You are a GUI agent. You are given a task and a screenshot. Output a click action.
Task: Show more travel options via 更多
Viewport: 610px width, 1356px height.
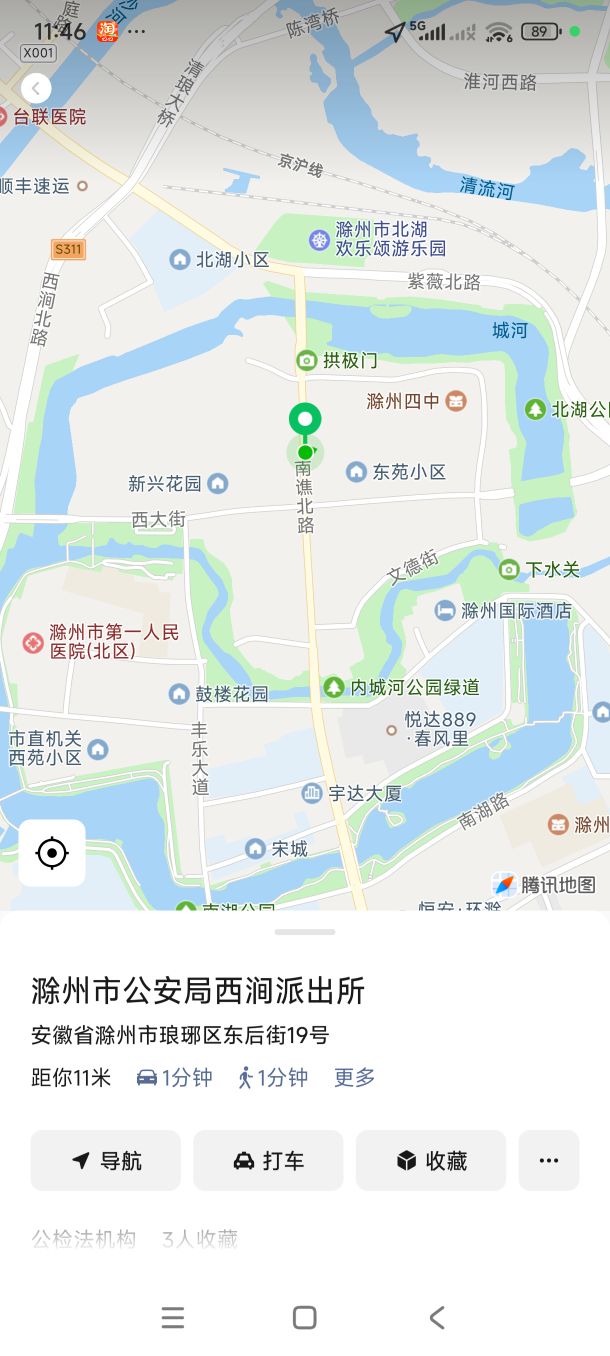click(355, 1077)
